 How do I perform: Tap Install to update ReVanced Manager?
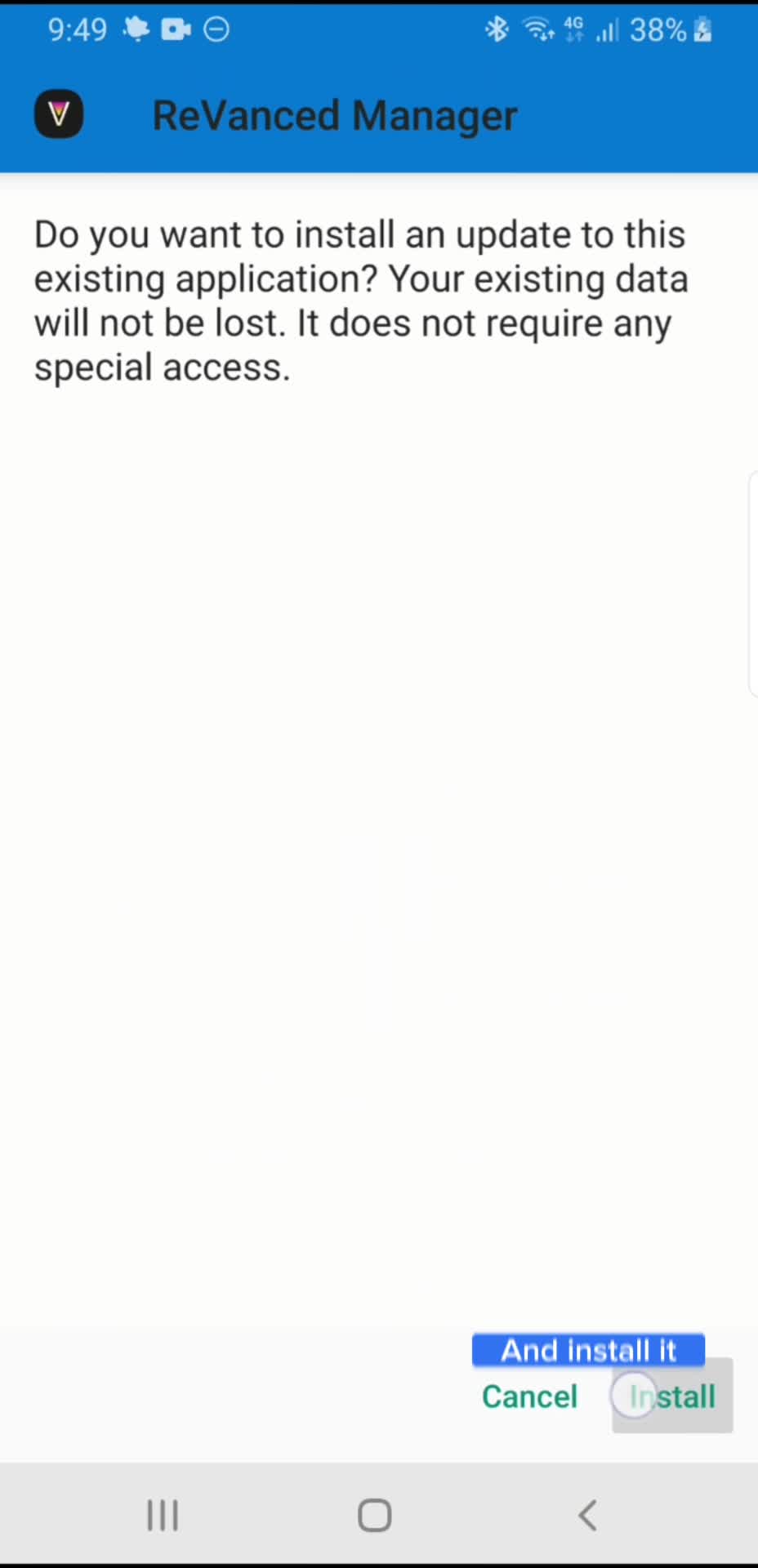[x=673, y=1396]
